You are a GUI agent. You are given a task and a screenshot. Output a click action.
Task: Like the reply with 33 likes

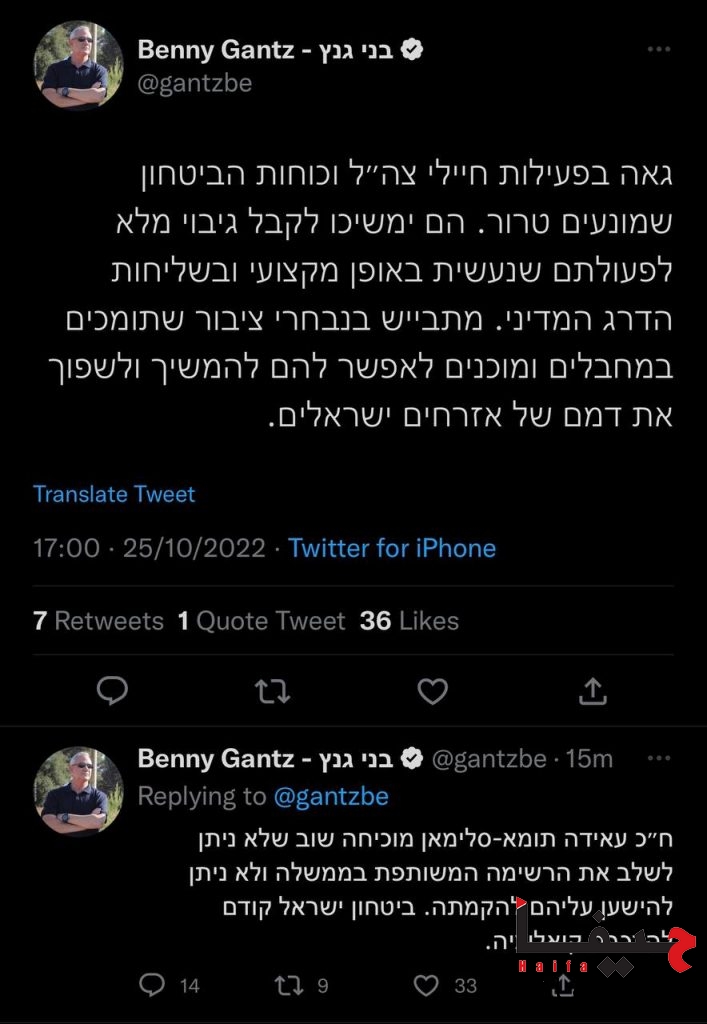click(x=427, y=986)
